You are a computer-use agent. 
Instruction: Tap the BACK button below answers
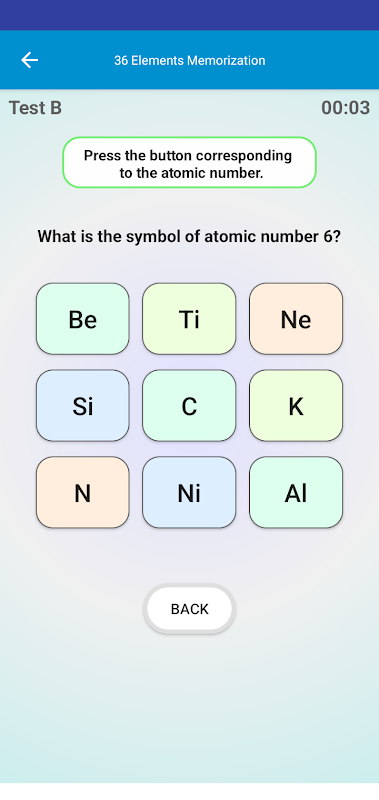pyautogui.click(x=189, y=609)
